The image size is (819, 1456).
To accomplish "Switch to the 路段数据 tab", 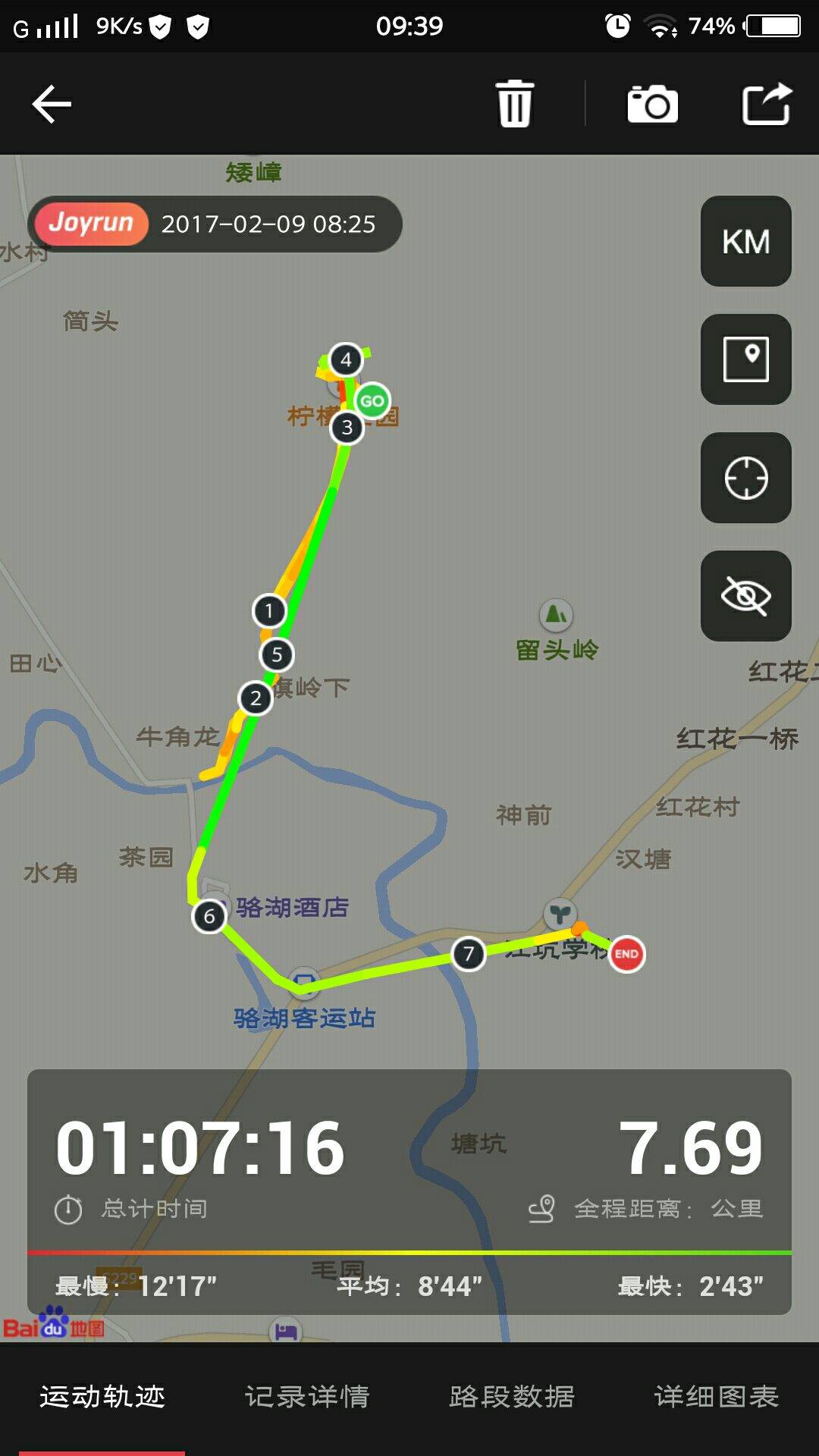I will click(x=512, y=1396).
